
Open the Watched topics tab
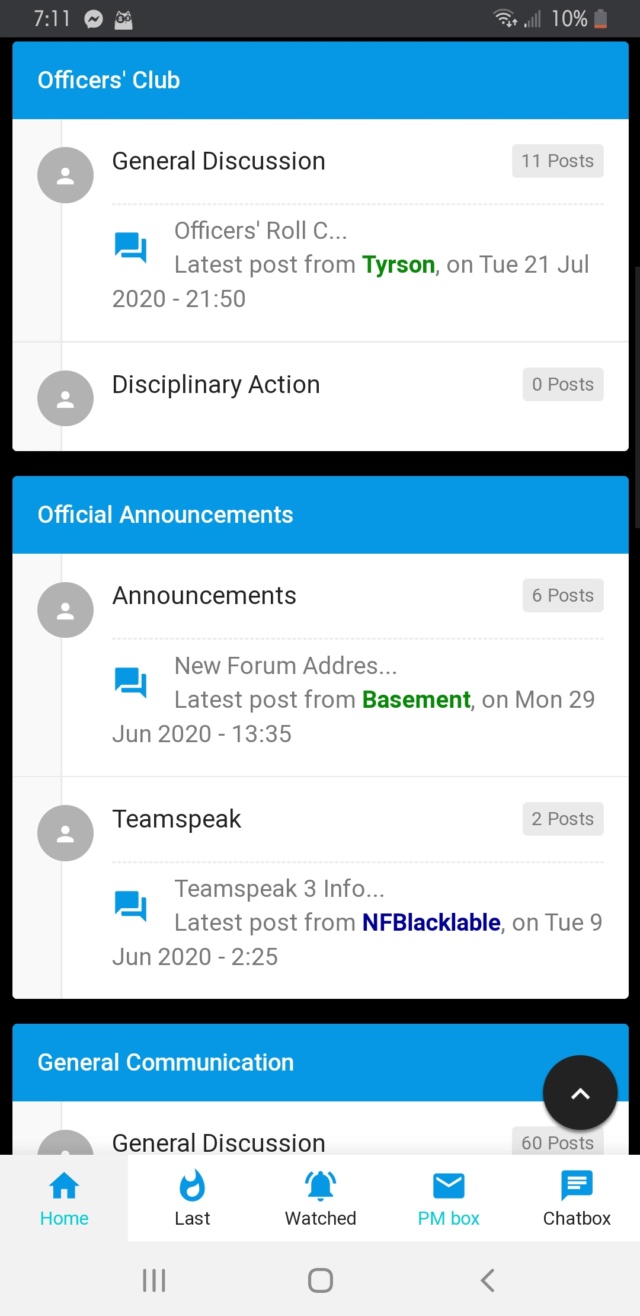320,1199
